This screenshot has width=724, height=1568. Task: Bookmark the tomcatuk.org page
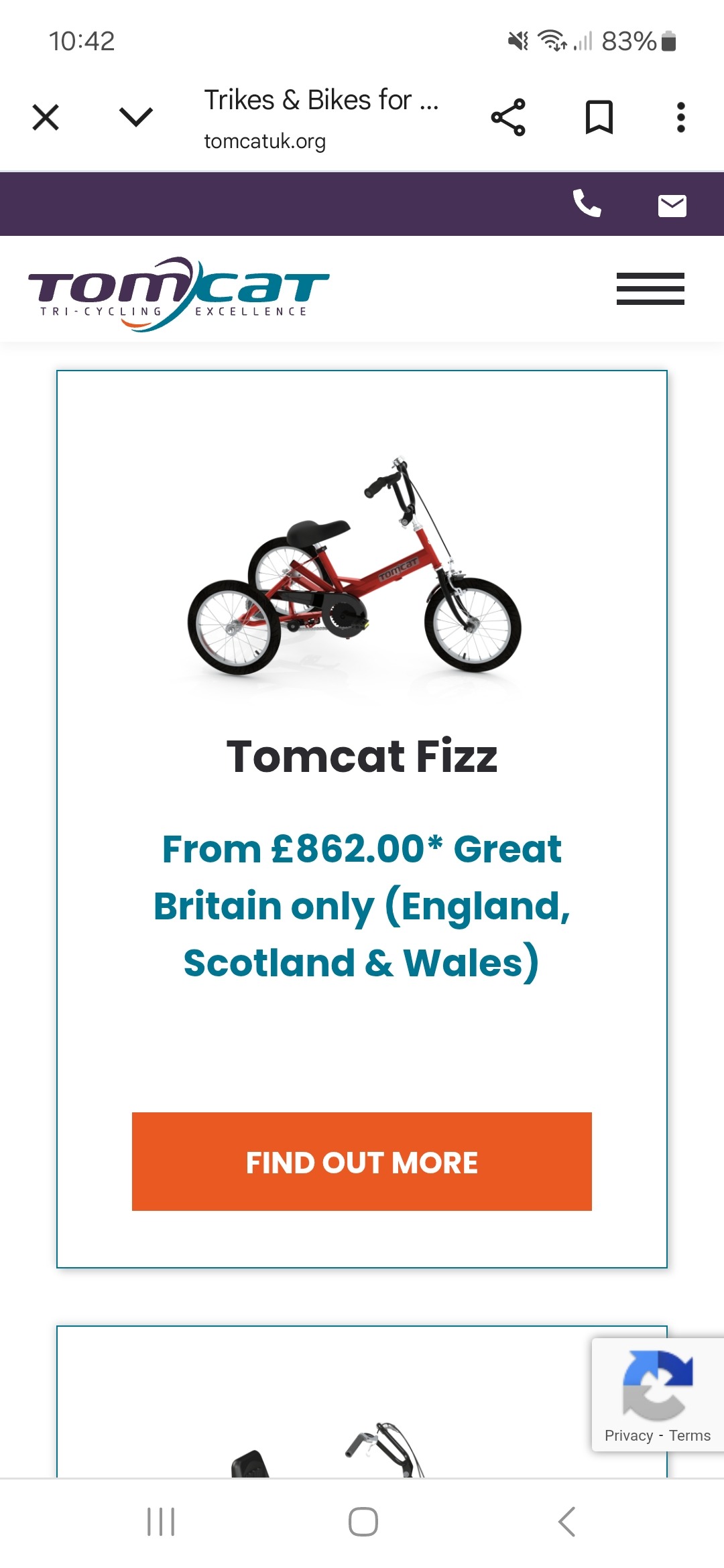pyautogui.click(x=599, y=118)
